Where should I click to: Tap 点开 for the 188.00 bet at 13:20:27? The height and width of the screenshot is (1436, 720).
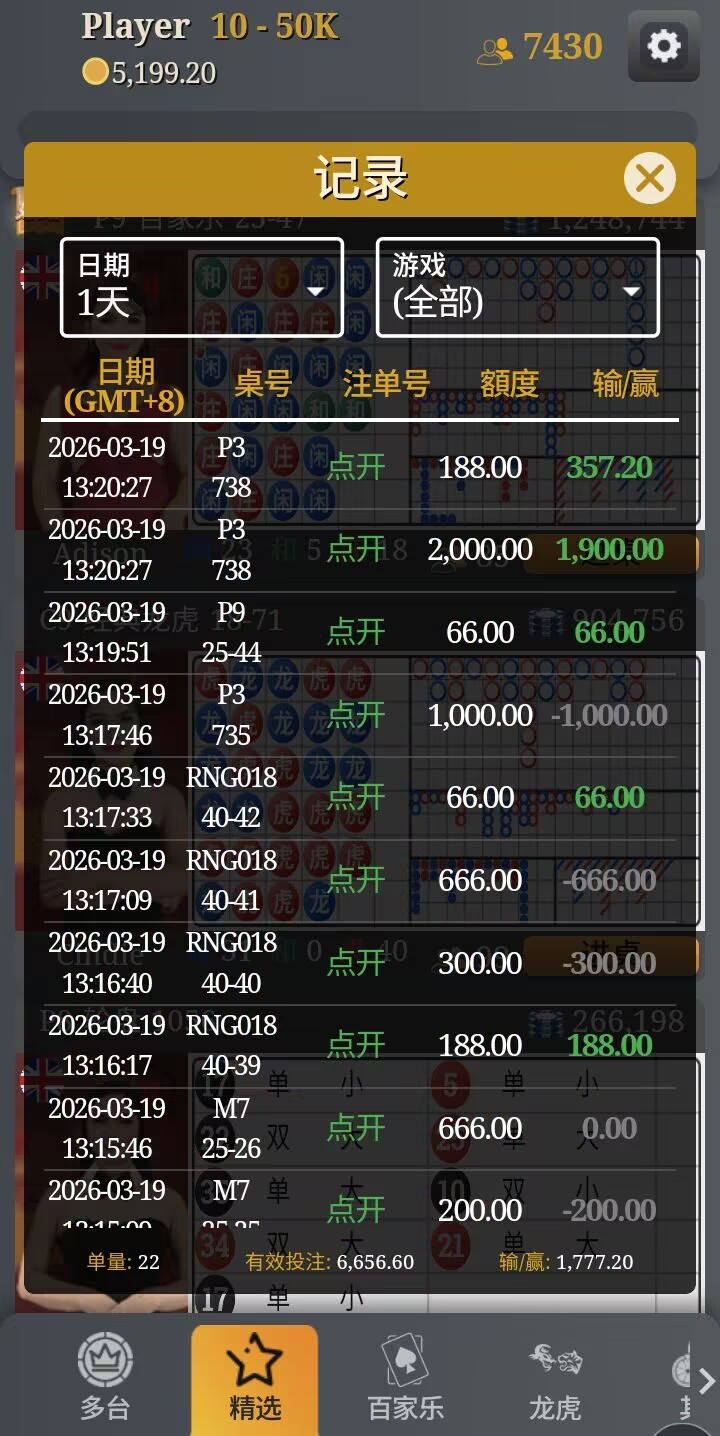(356, 467)
